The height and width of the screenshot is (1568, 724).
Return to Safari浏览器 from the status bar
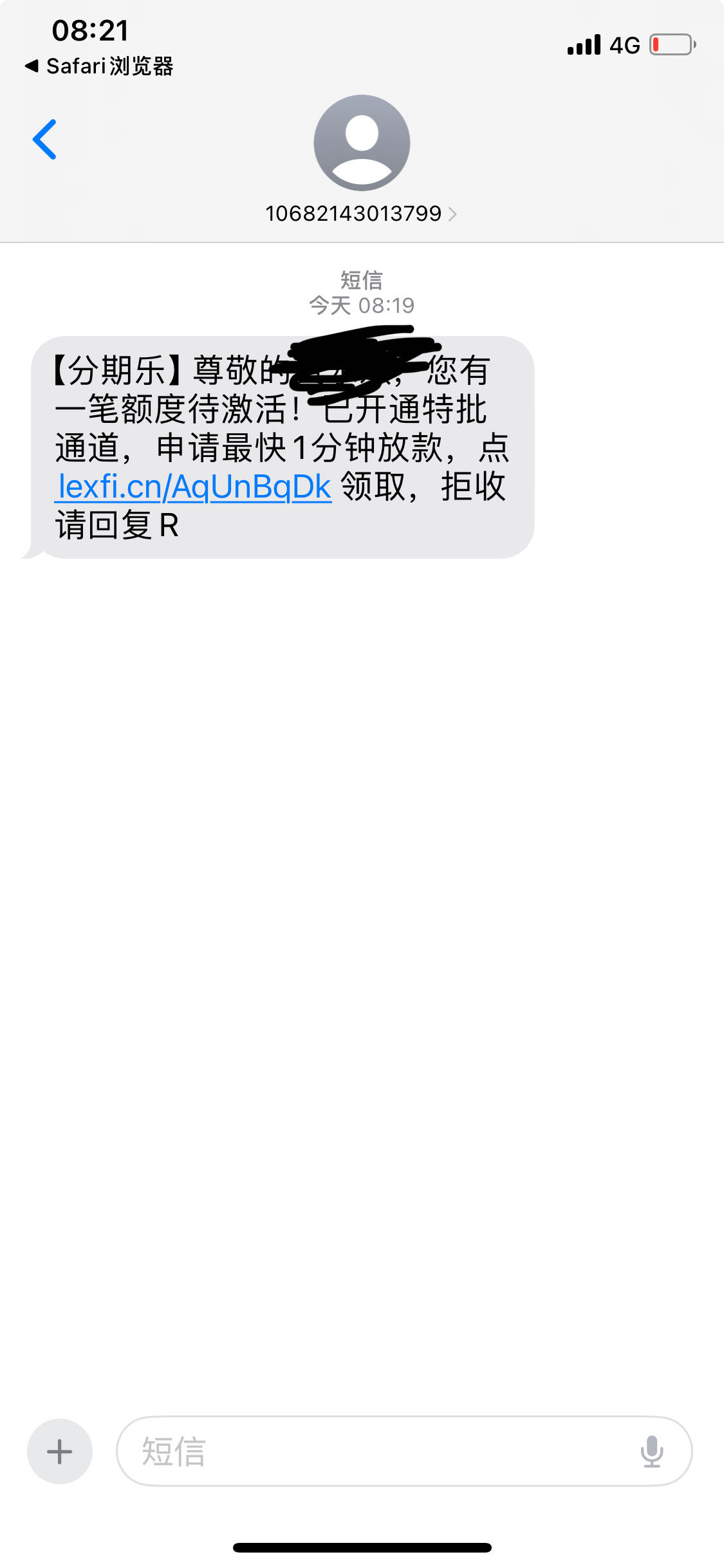tap(100, 66)
